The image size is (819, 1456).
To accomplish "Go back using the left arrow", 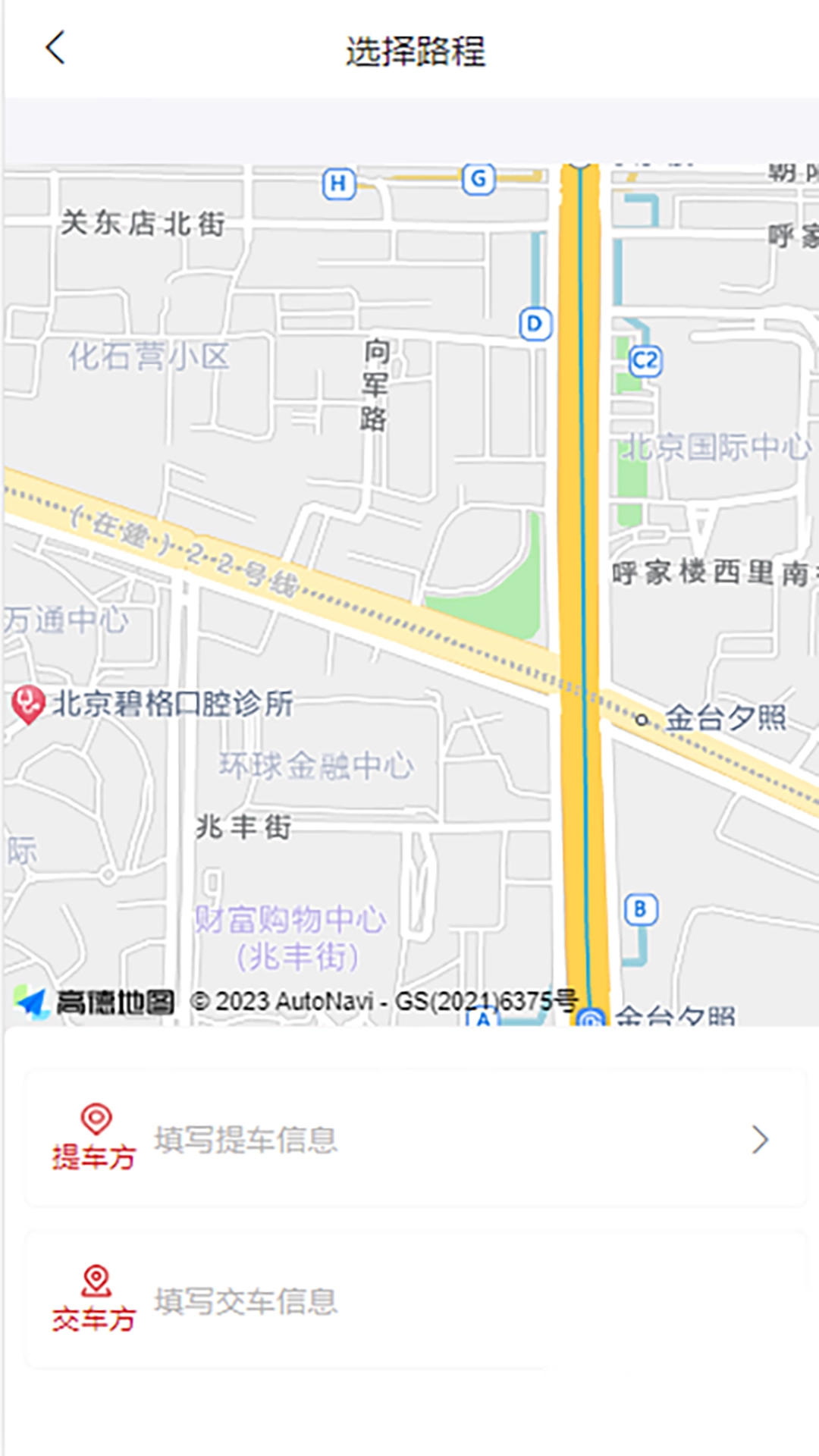I will pos(54,48).
